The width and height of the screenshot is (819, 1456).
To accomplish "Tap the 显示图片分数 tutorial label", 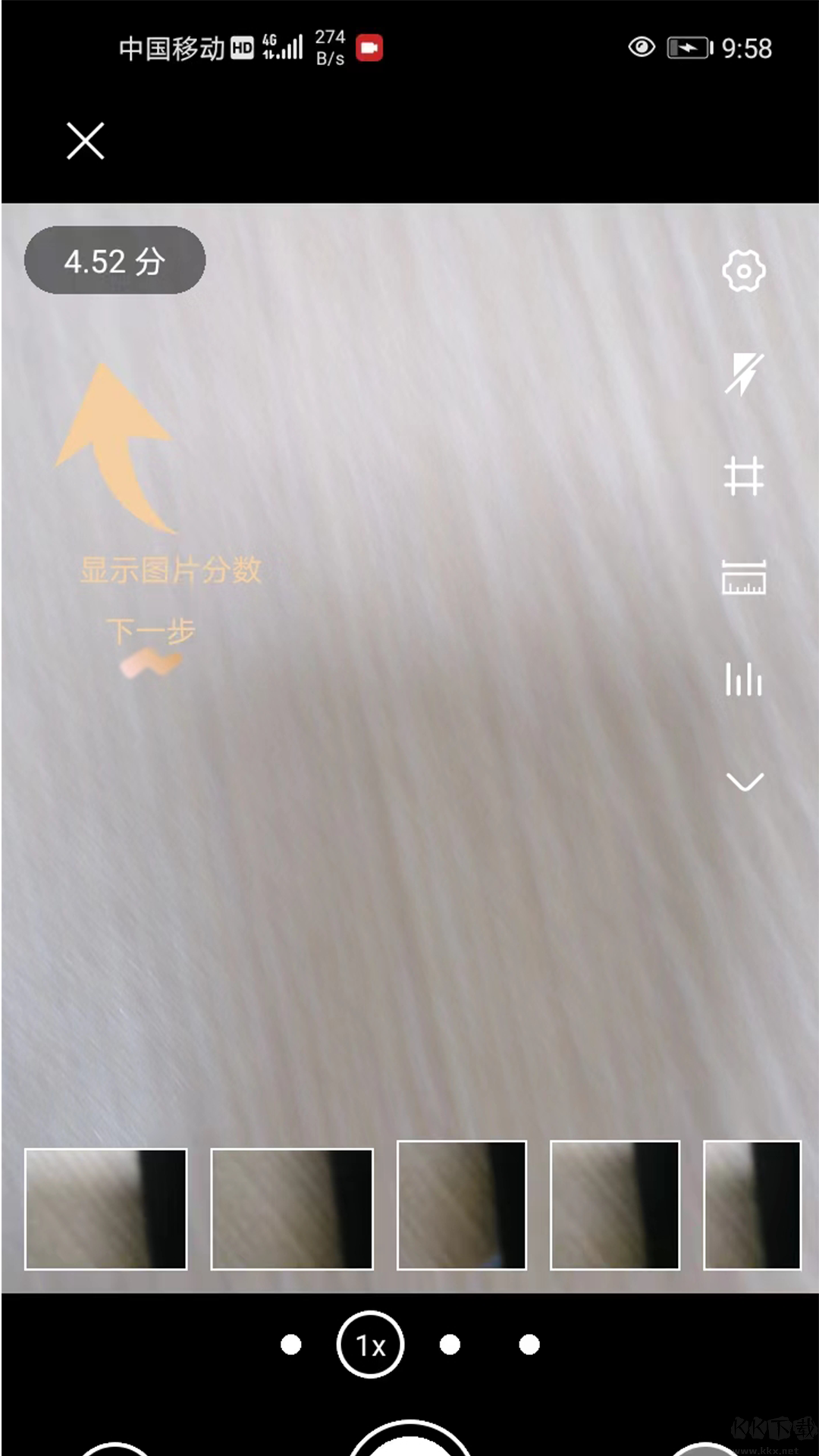I will point(170,571).
